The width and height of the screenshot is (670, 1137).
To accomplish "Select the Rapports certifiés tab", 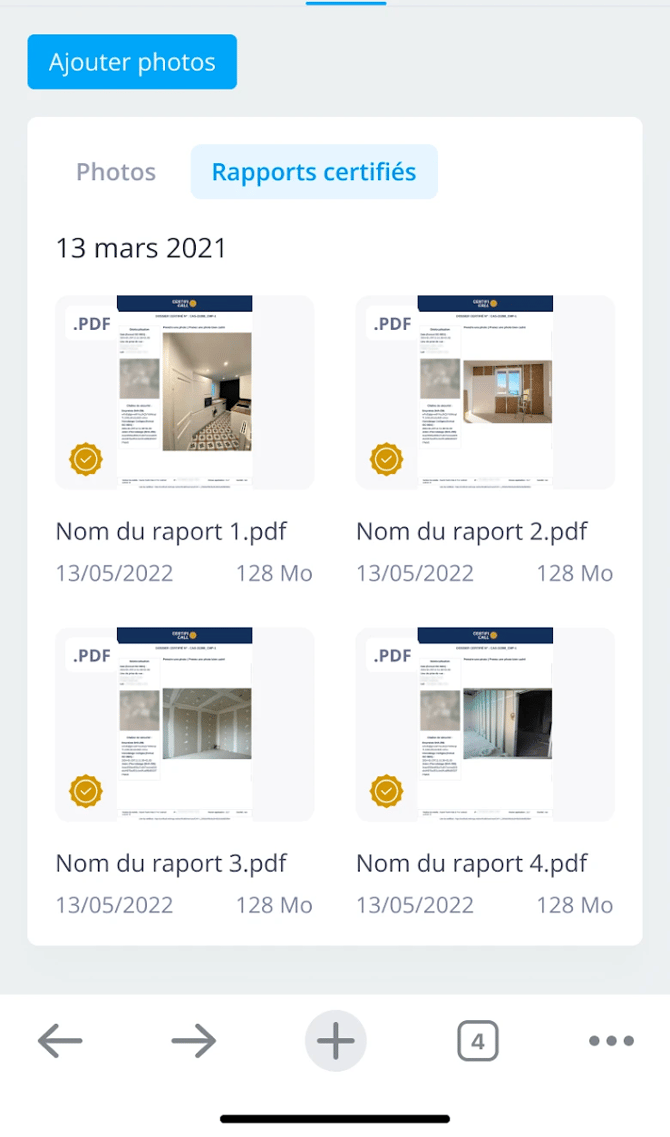I will pos(314,172).
